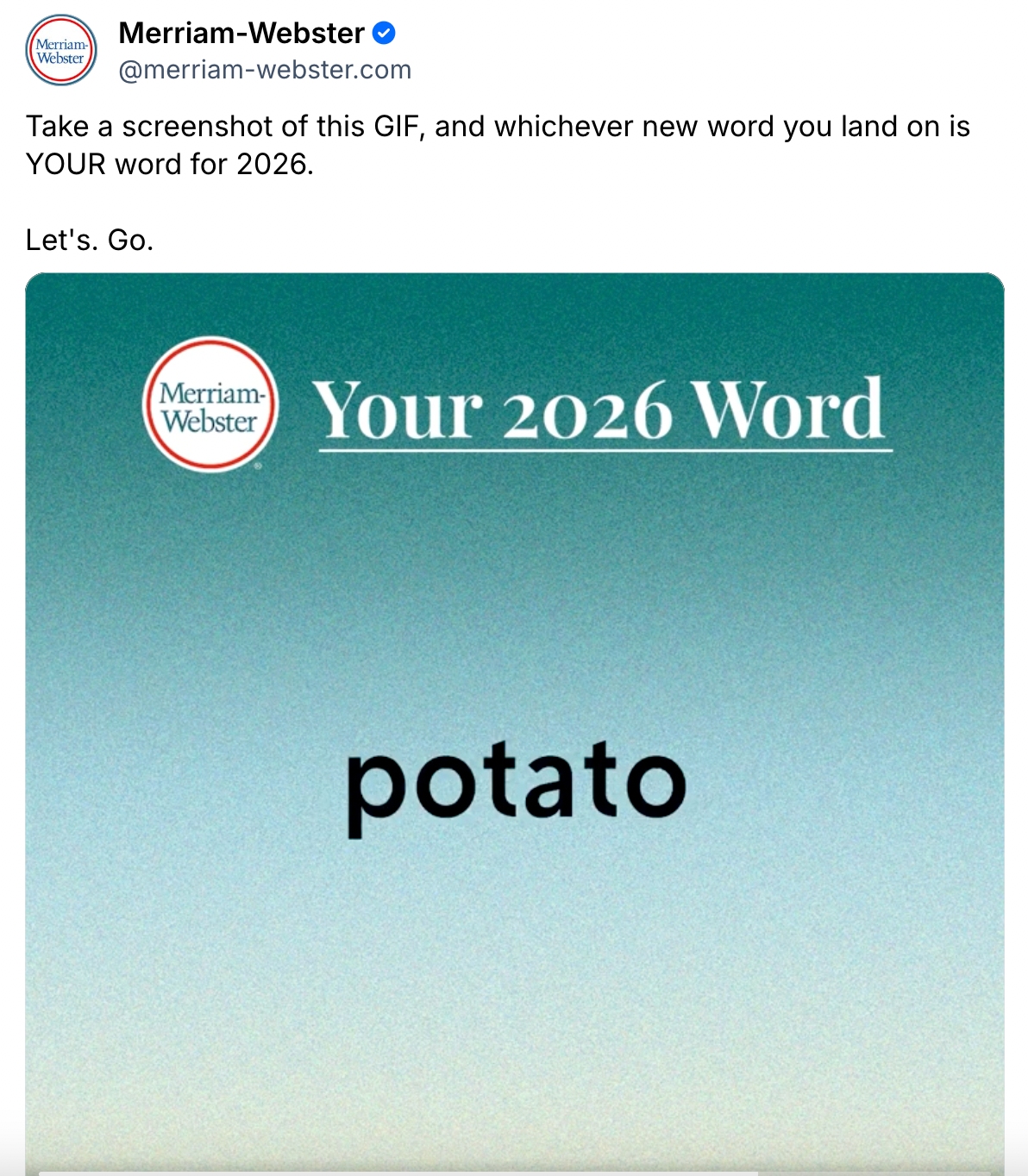Screen dimensions: 1028x1176
Task: Open Merriam-Webster's profile avatar
Action: click(x=60, y=51)
